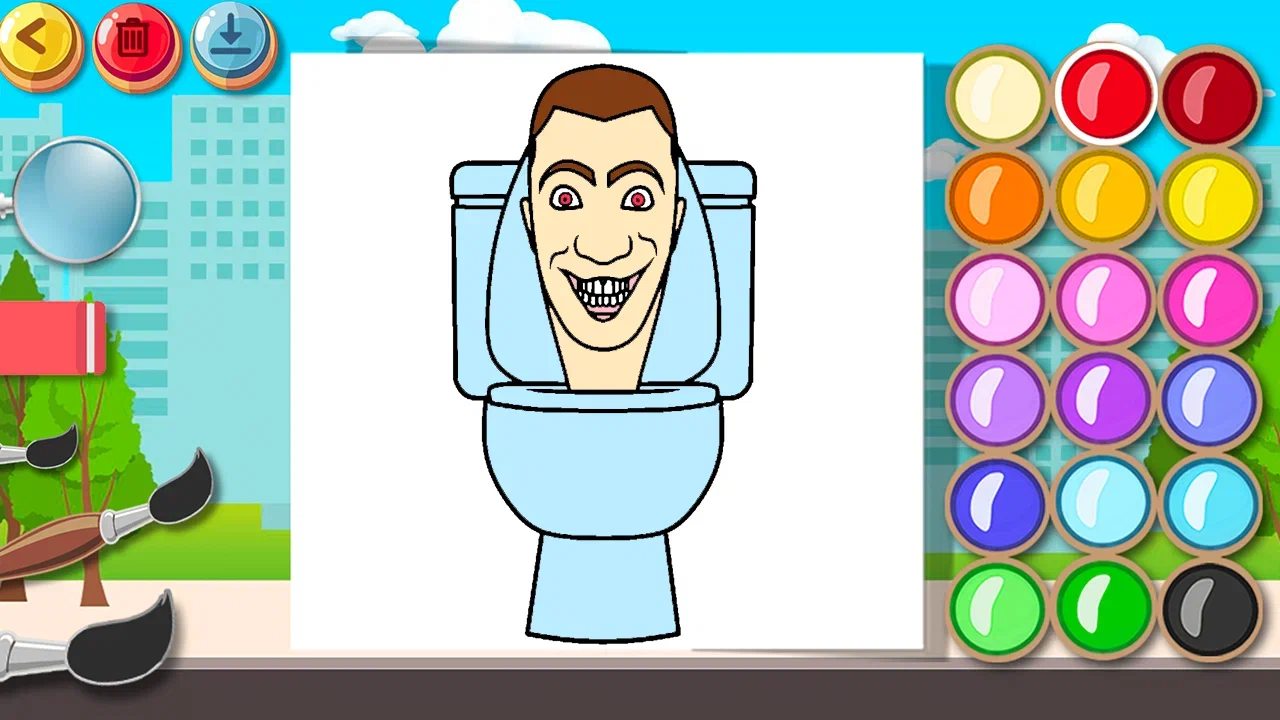Pick the red eraser tool

click(52, 338)
